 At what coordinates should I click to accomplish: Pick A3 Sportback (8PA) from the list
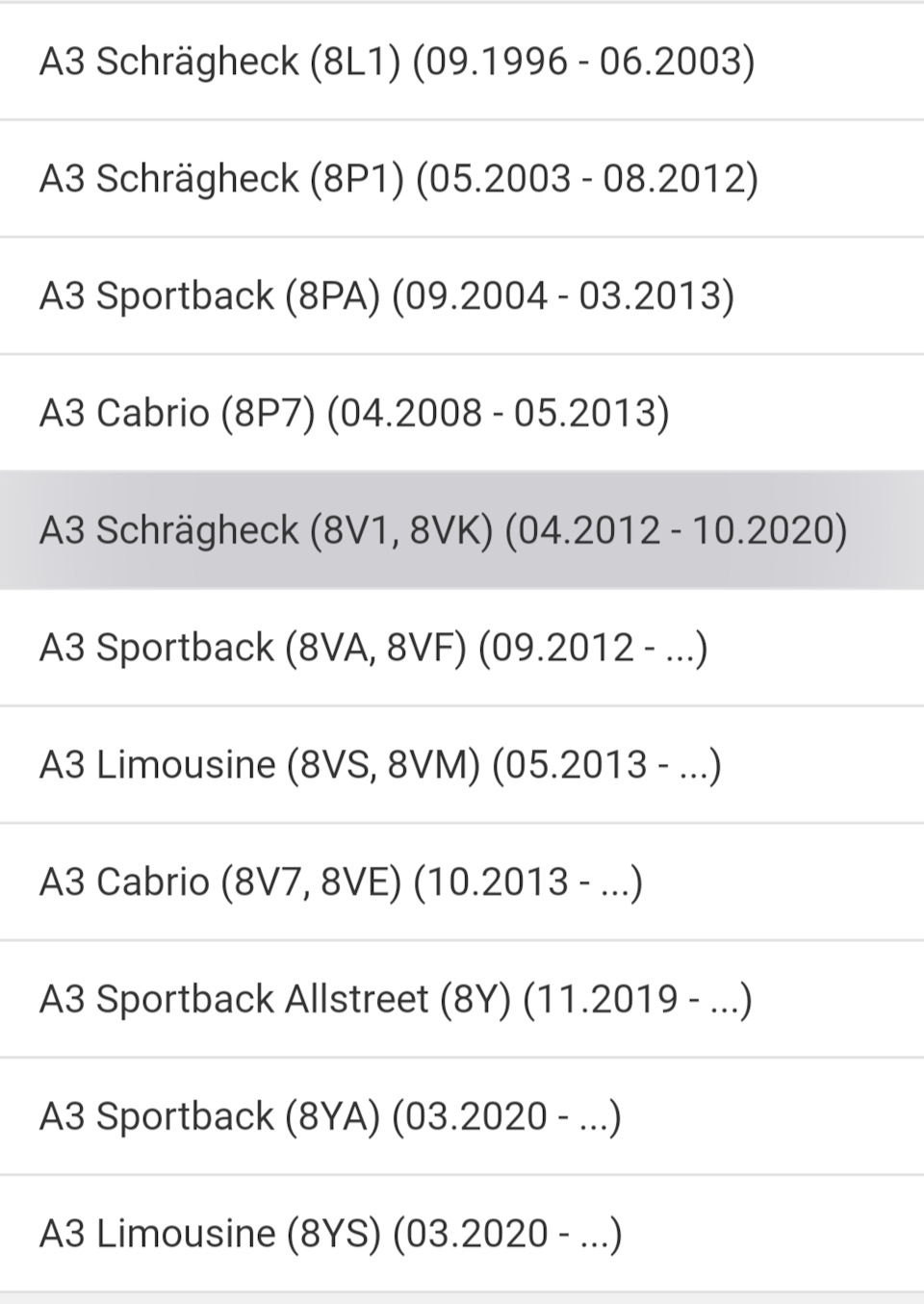(387, 295)
